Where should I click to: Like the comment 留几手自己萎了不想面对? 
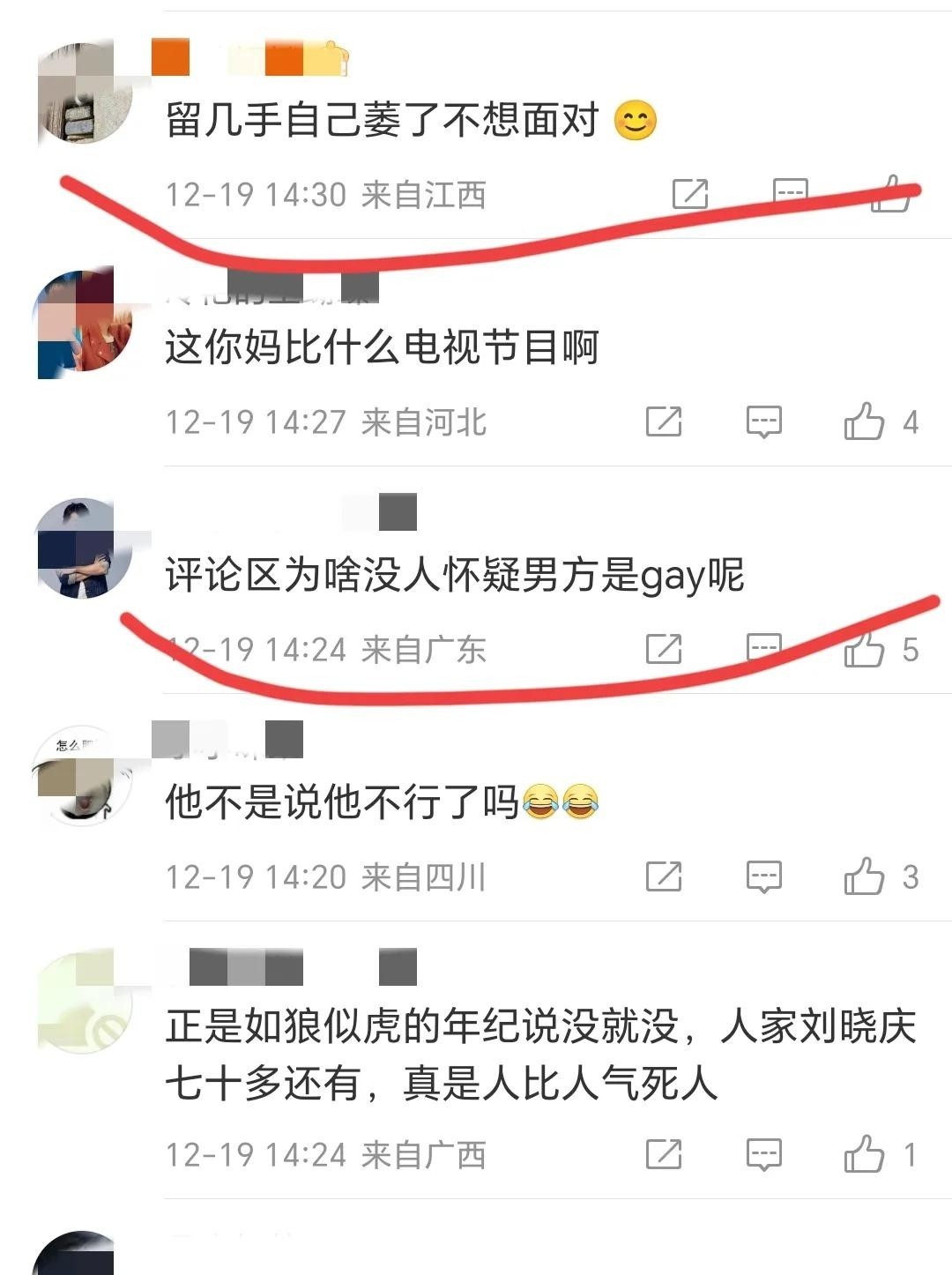[x=890, y=193]
